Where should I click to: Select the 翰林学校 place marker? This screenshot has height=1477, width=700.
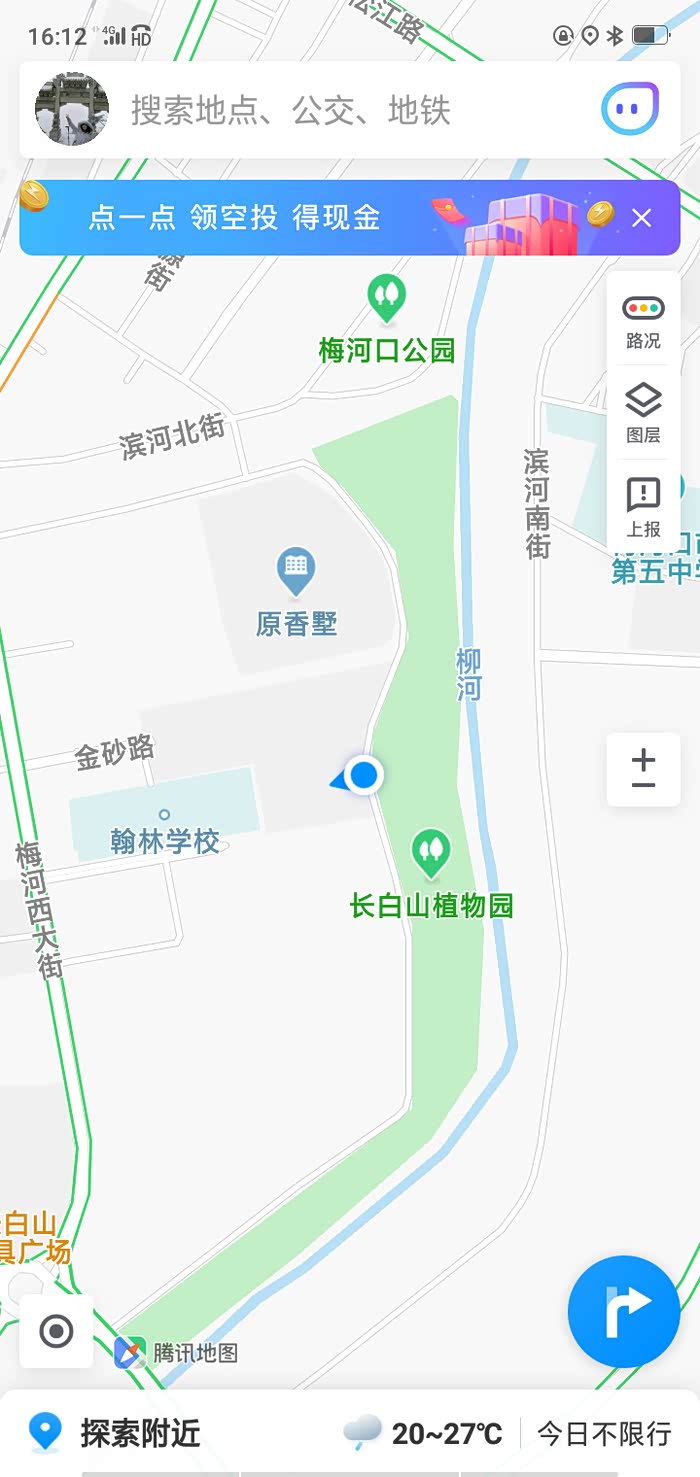[x=164, y=830]
